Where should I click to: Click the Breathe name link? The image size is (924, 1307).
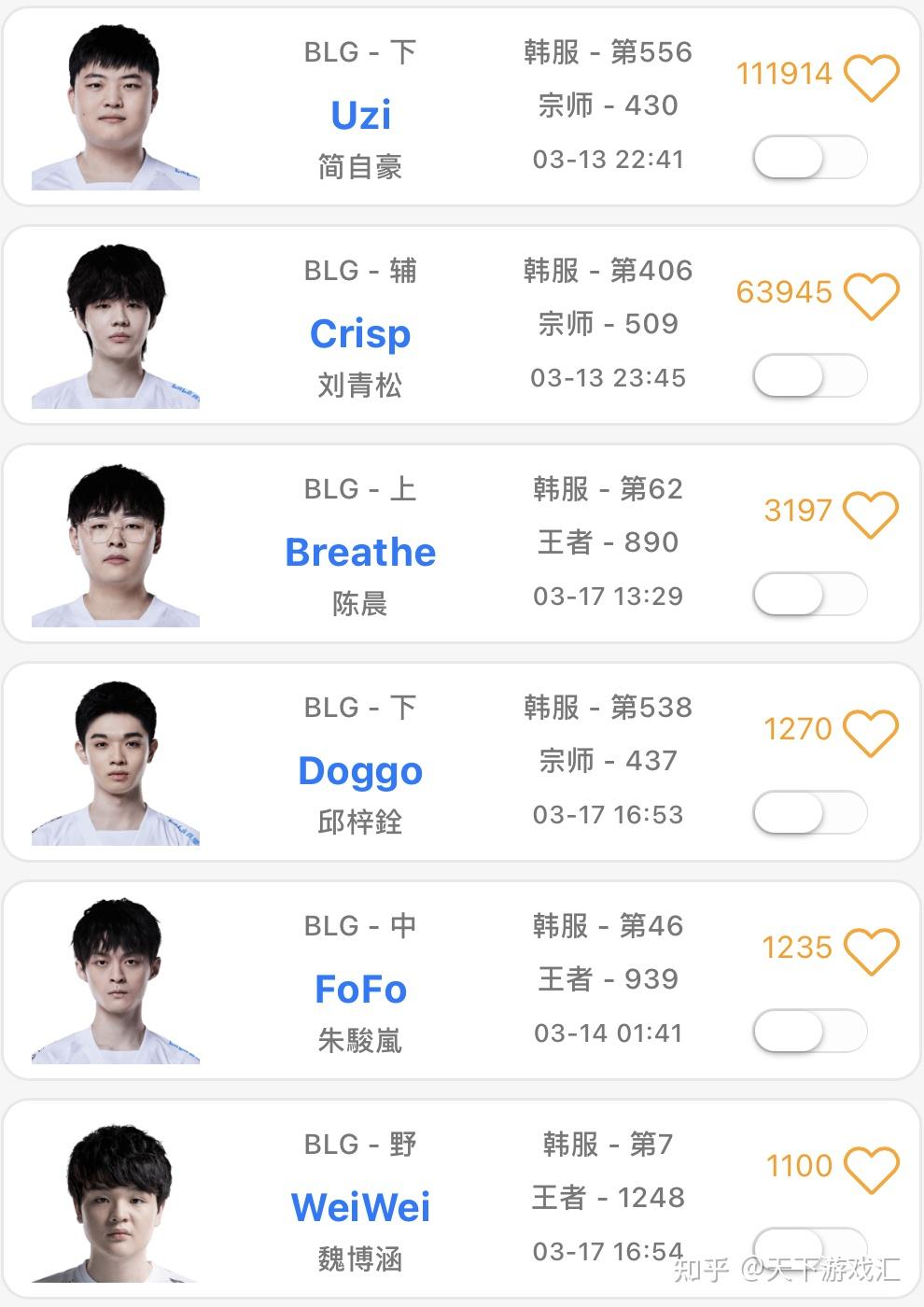click(x=360, y=552)
